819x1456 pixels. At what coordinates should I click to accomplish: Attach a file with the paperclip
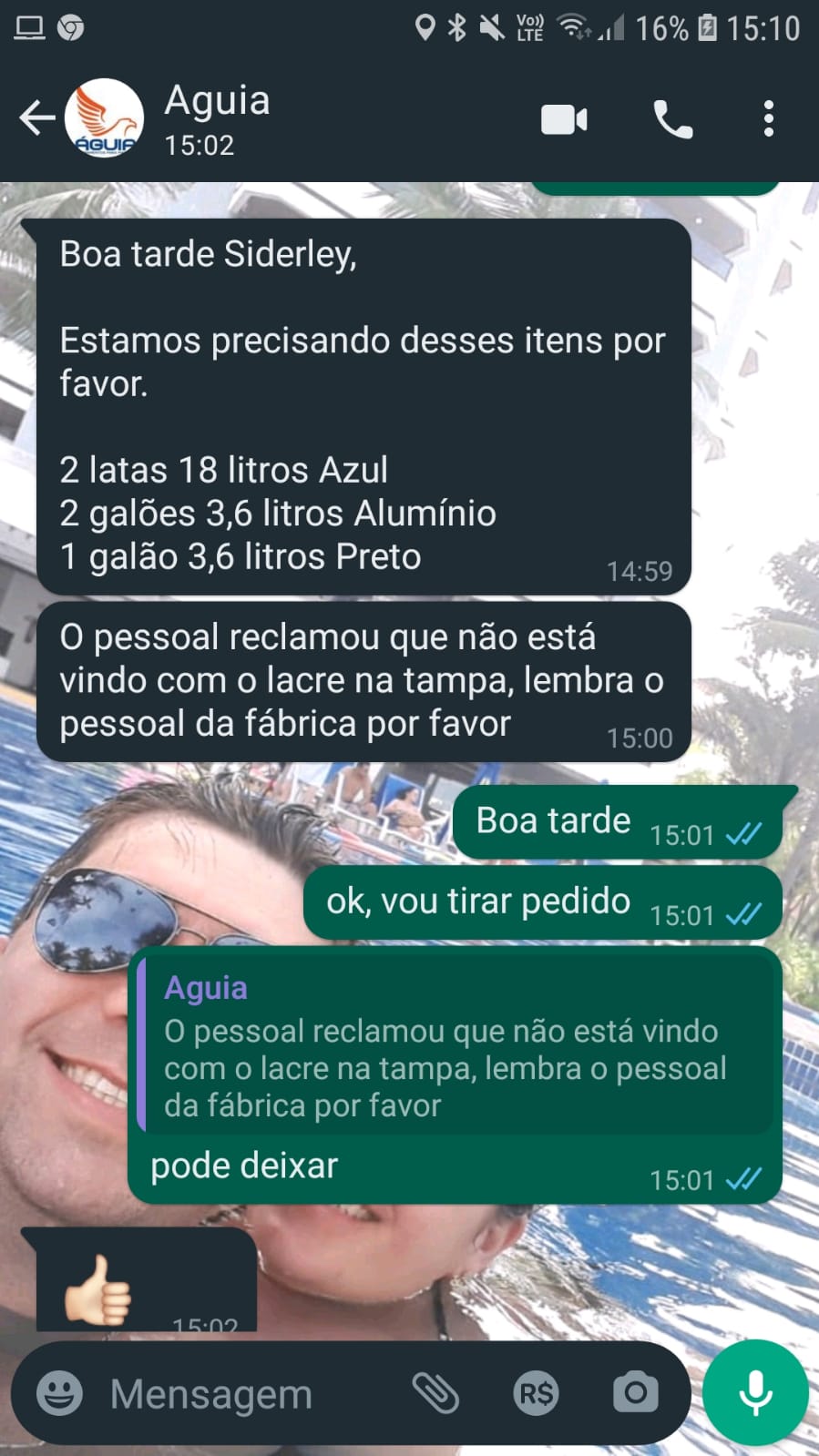click(x=435, y=1392)
